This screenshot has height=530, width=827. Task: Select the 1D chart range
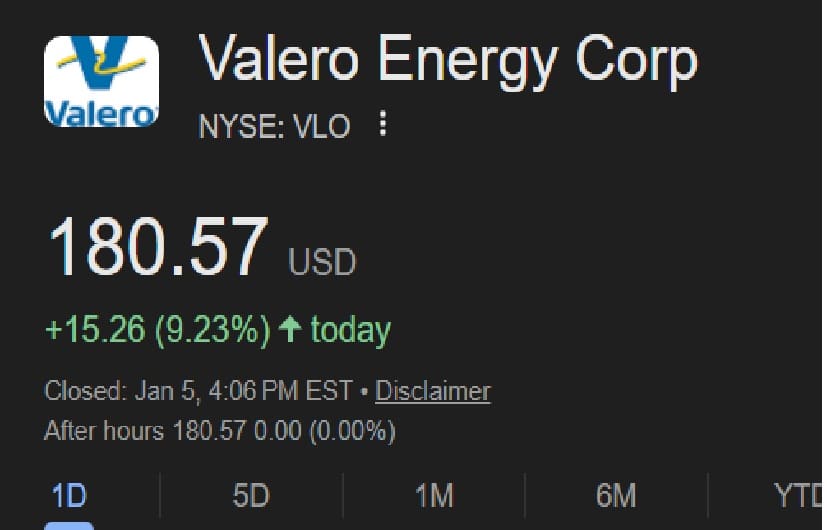point(69,496)
